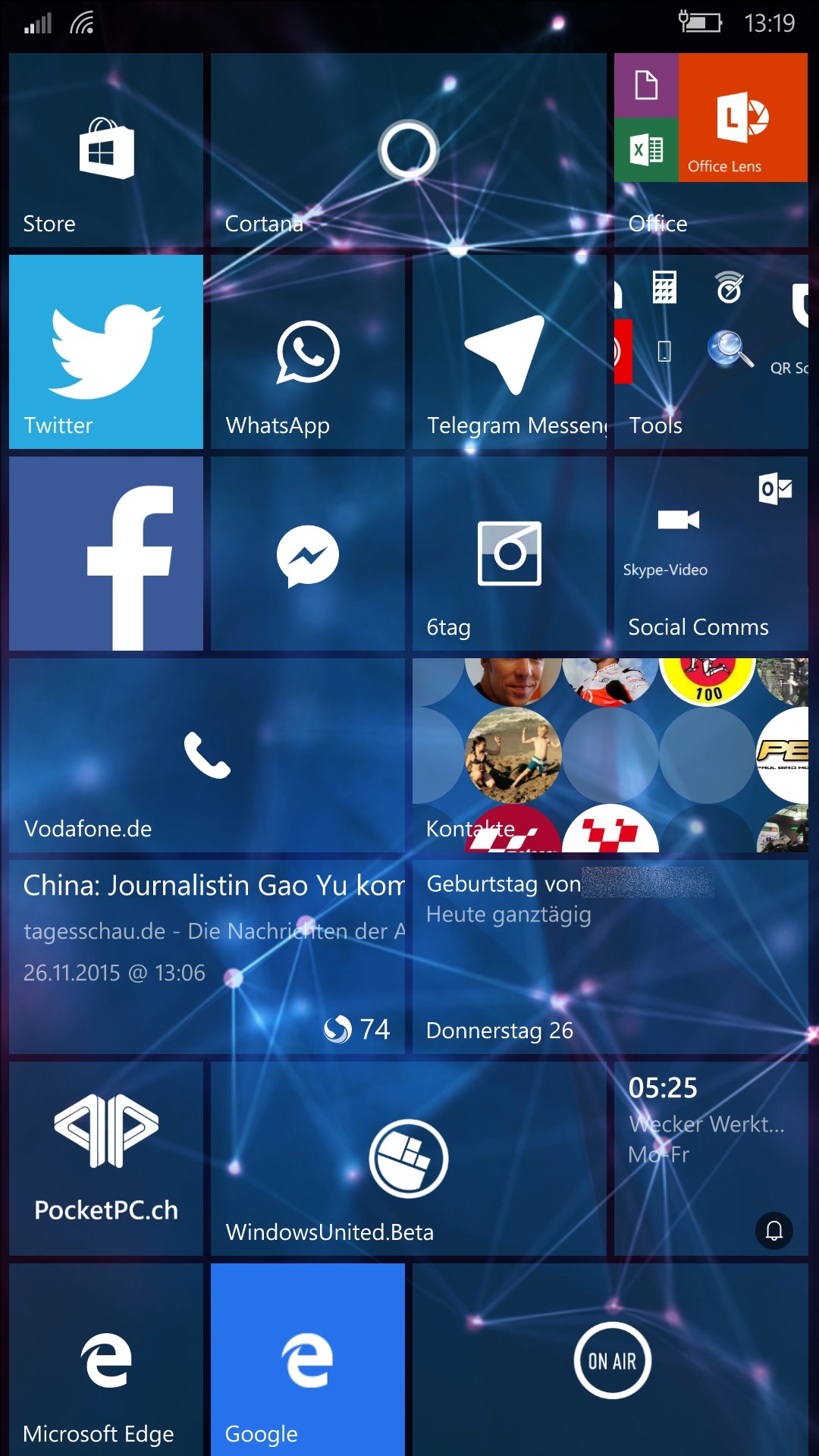Open the Social Comms folder

(x=711, y=554)
